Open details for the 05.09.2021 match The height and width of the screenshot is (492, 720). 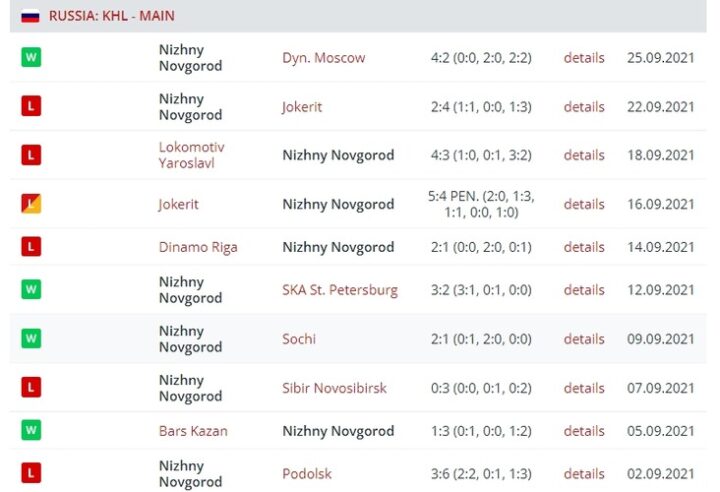click(x=584, y=431)
